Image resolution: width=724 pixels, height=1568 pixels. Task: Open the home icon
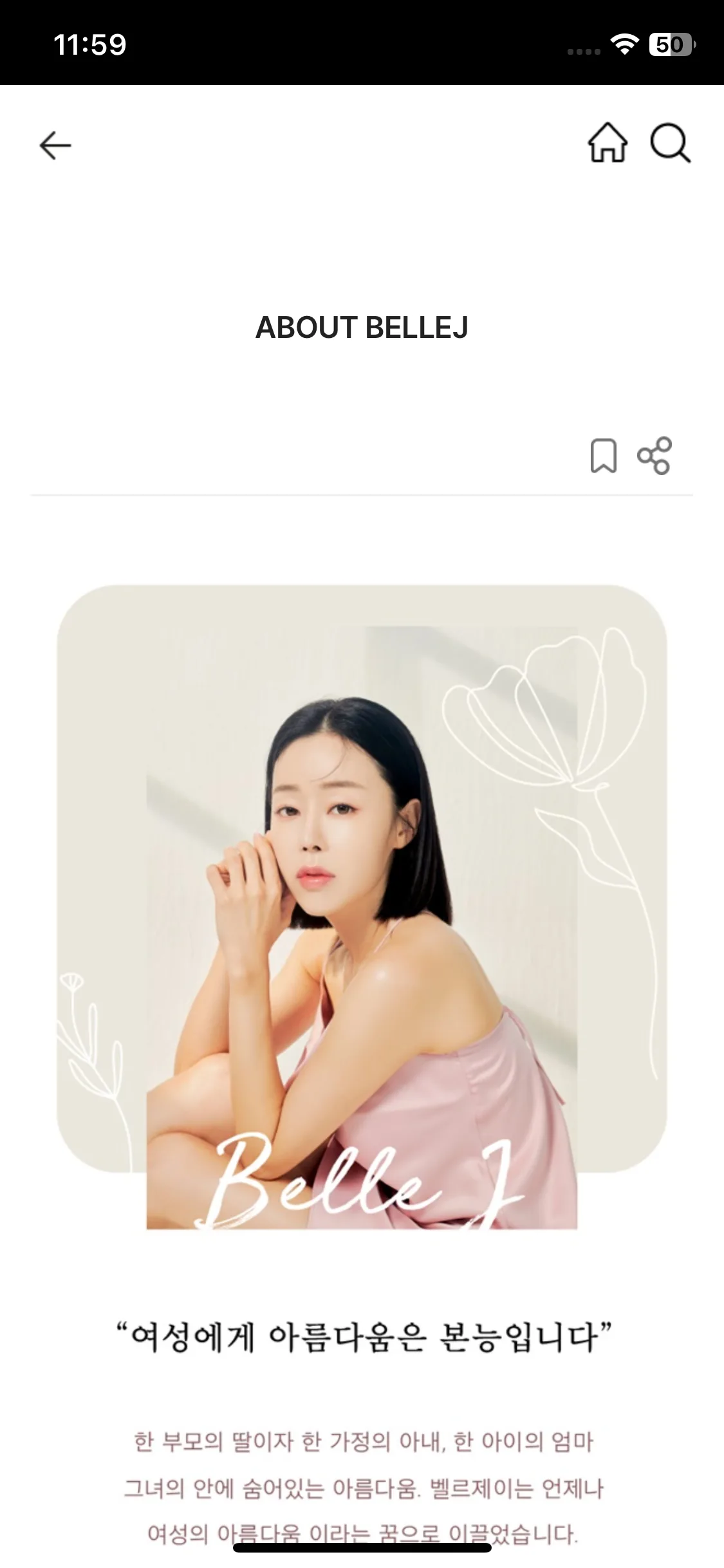607,142
